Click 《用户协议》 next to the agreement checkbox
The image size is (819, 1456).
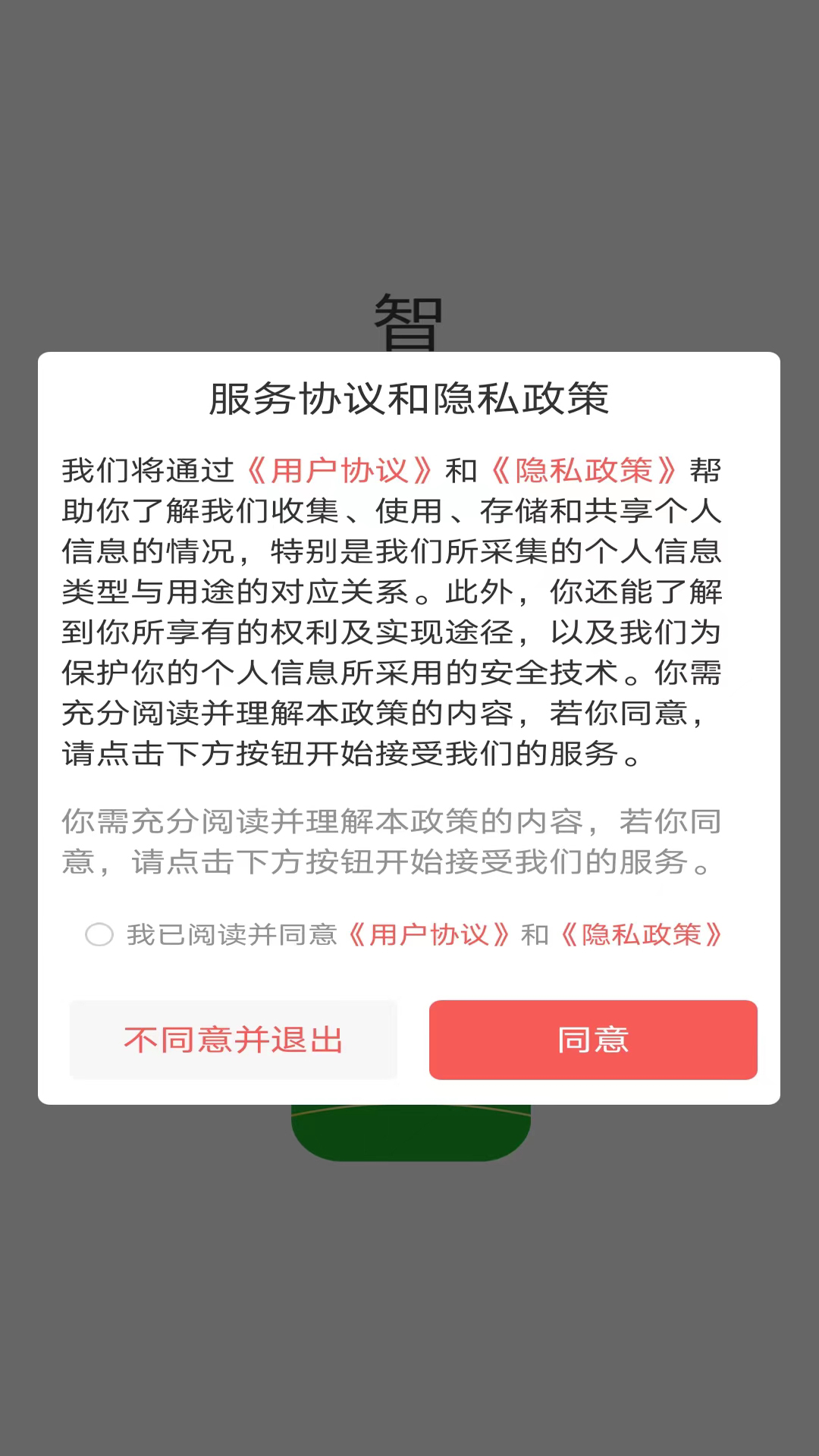(x=428, y=935)
